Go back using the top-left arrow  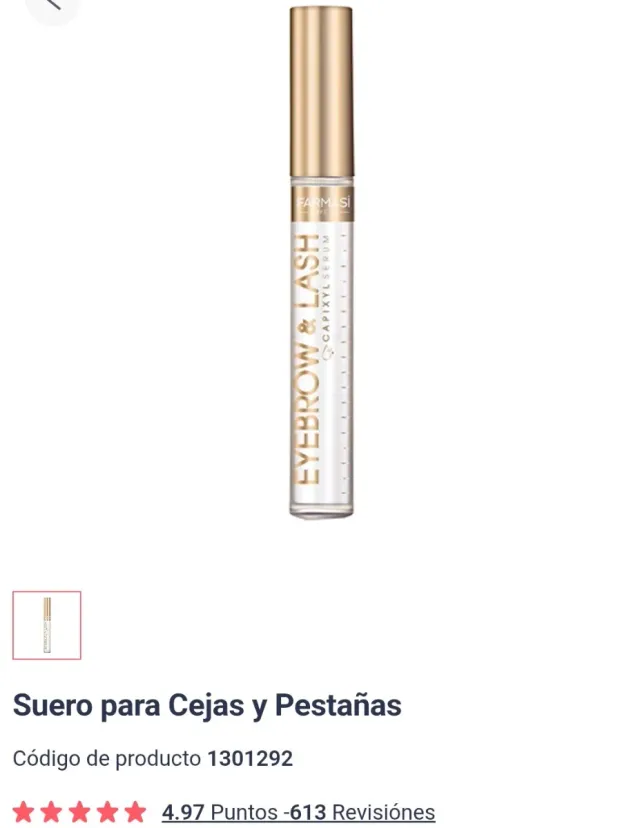click(x=50, y=4)
